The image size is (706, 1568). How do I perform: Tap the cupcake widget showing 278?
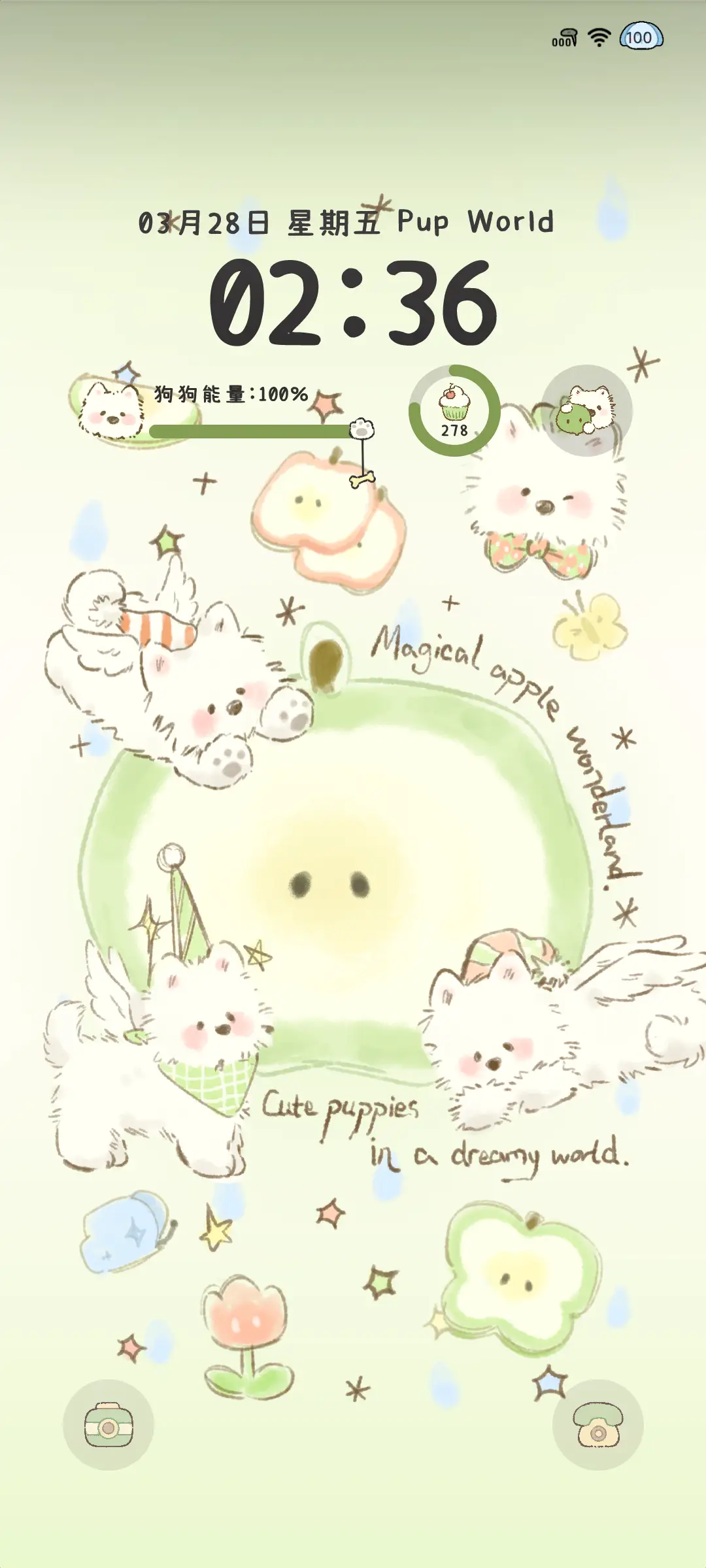(x=454, y=411)
